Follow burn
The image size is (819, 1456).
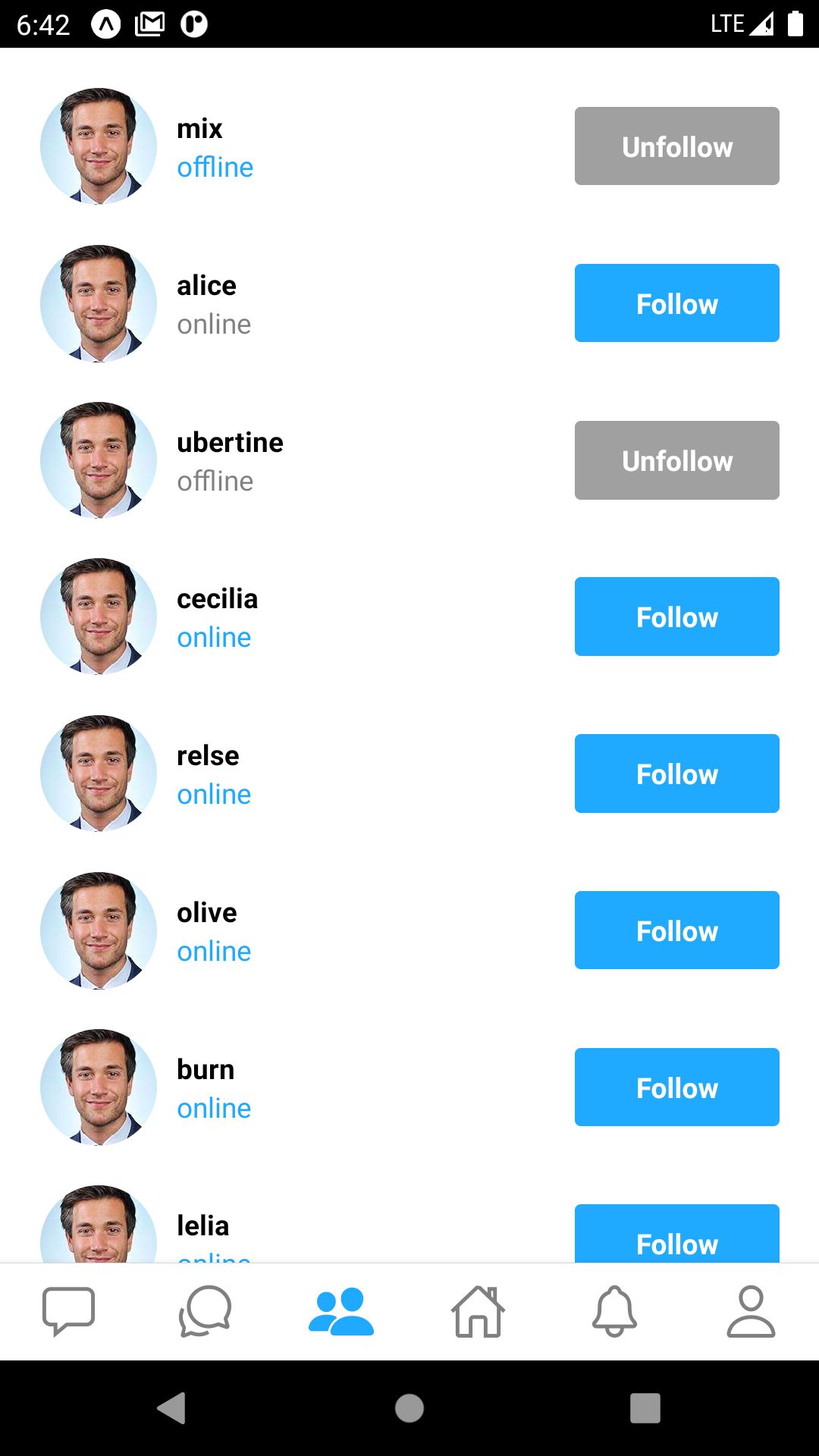click(676, 1087)
